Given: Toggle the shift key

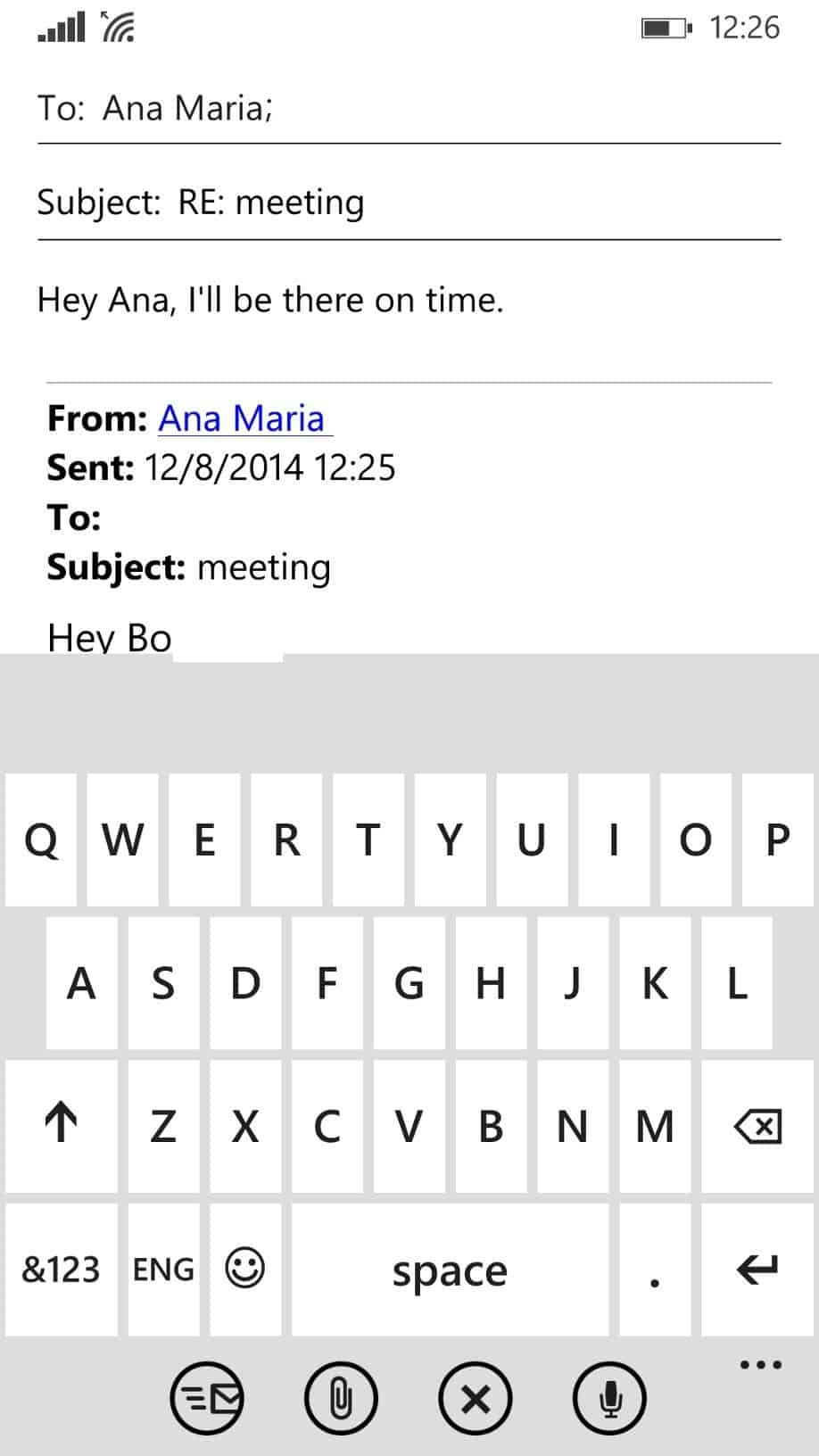Looking at the screenshot, I should tap(61, 1127).
